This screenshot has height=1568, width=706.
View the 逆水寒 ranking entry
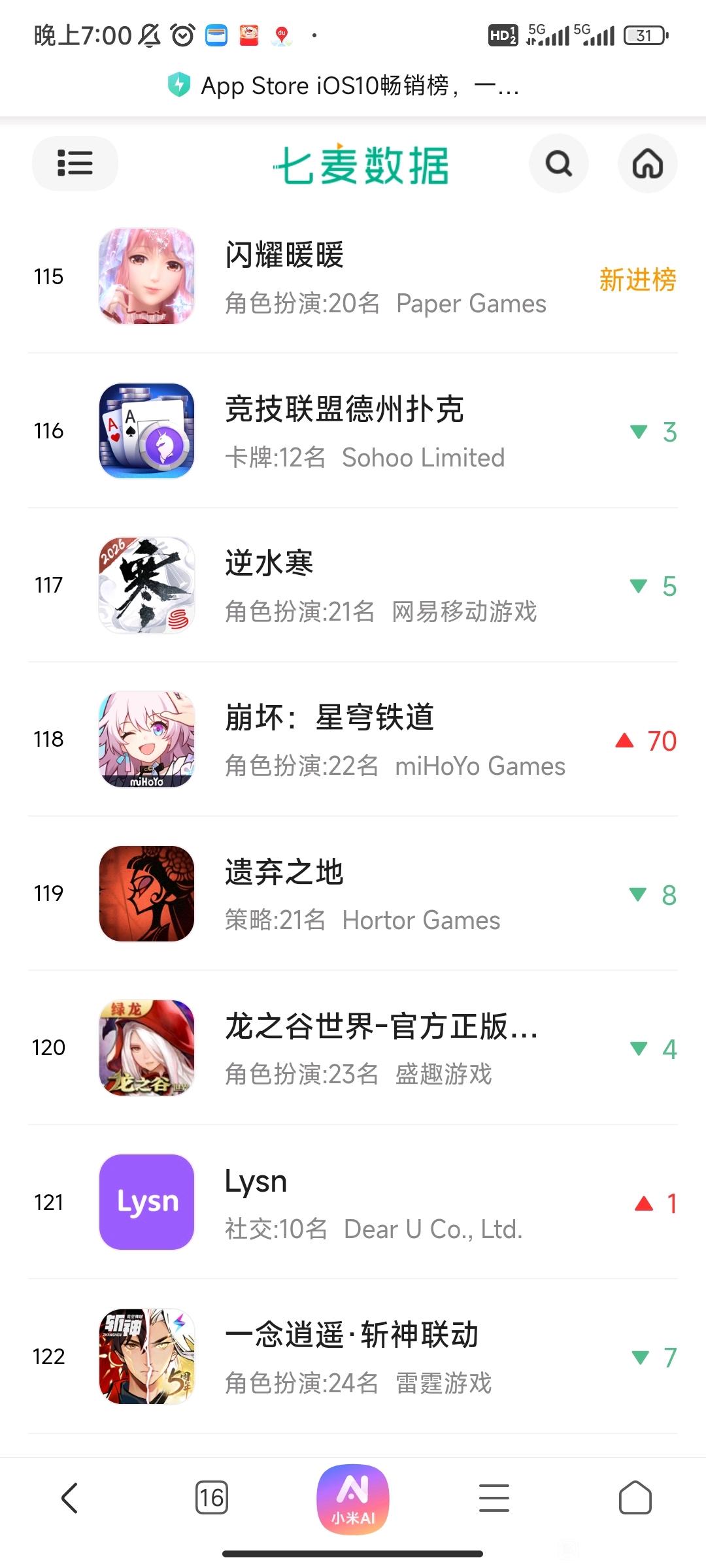(x=353, y=585)
